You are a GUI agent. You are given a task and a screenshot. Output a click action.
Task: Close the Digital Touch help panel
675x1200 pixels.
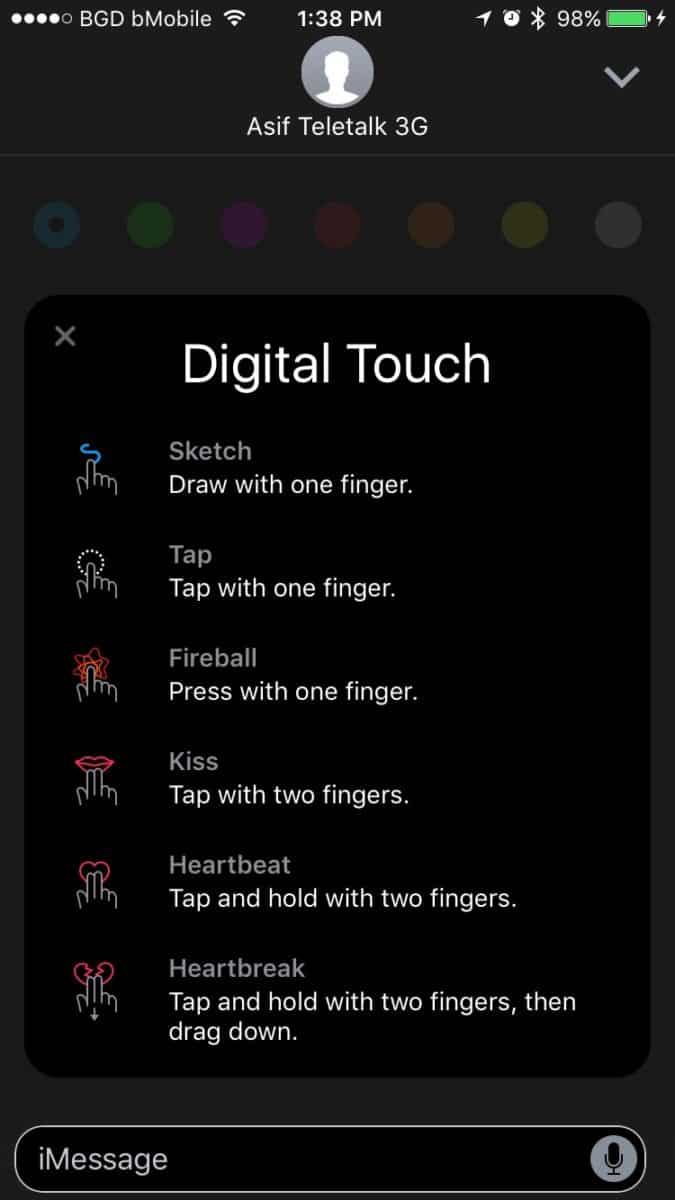(x=65, y=336)
